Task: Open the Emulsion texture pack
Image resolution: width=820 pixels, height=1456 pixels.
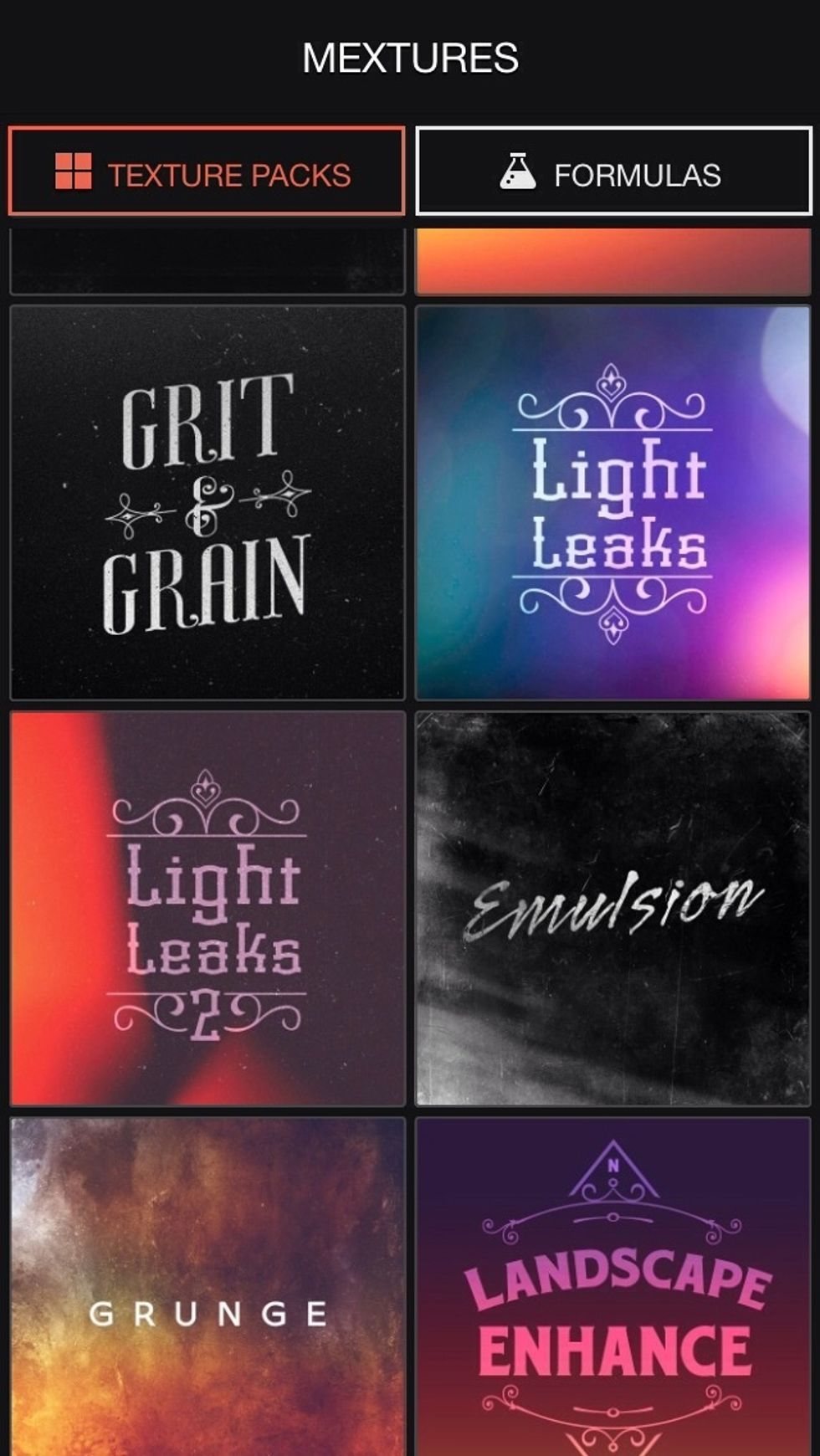Action: point(613,909)
